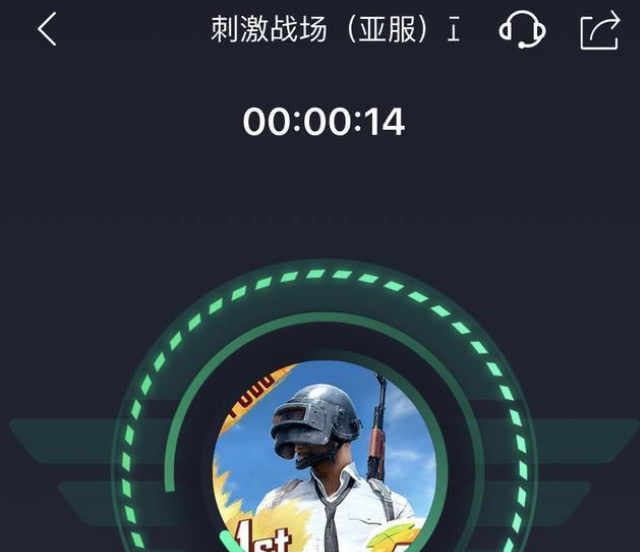Image resolution: width=640 pixels, height=552 pixels.
Task: Share this game acceleration page
Action: (x=599, y=30)
